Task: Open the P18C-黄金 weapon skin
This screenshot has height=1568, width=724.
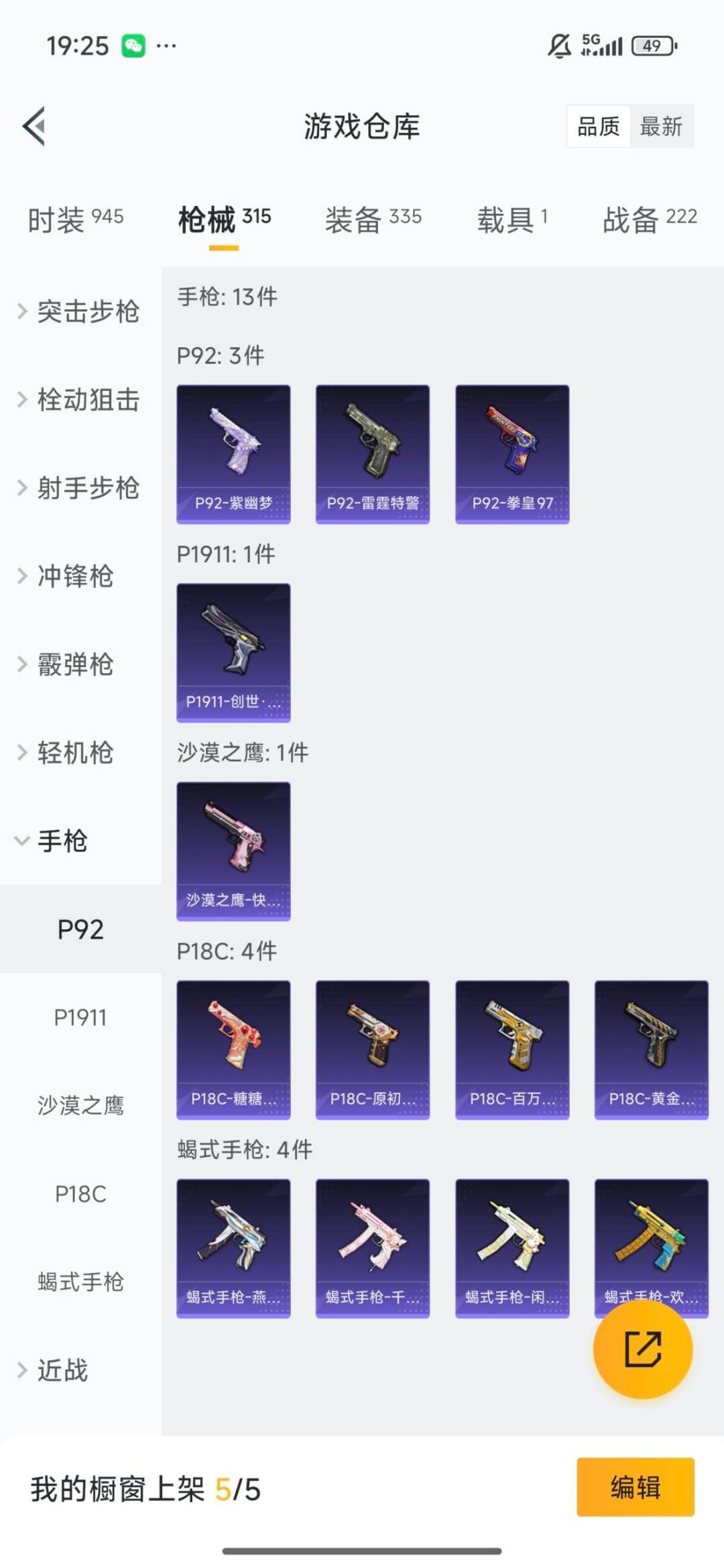Action: click(x=651, y=1049)
